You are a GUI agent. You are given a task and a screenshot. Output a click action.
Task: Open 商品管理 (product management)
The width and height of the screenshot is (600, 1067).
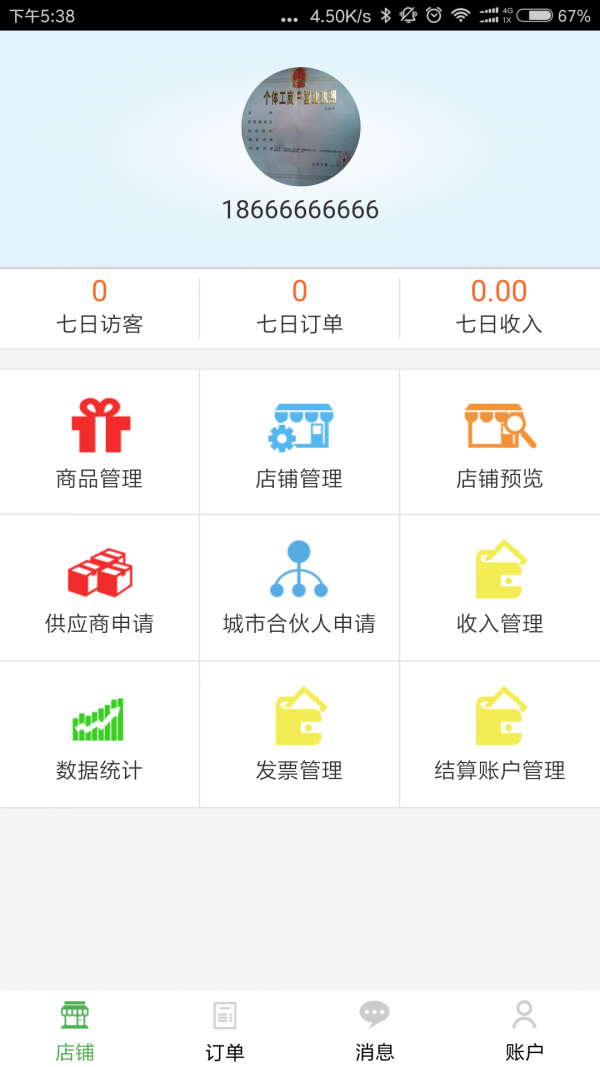100,442
